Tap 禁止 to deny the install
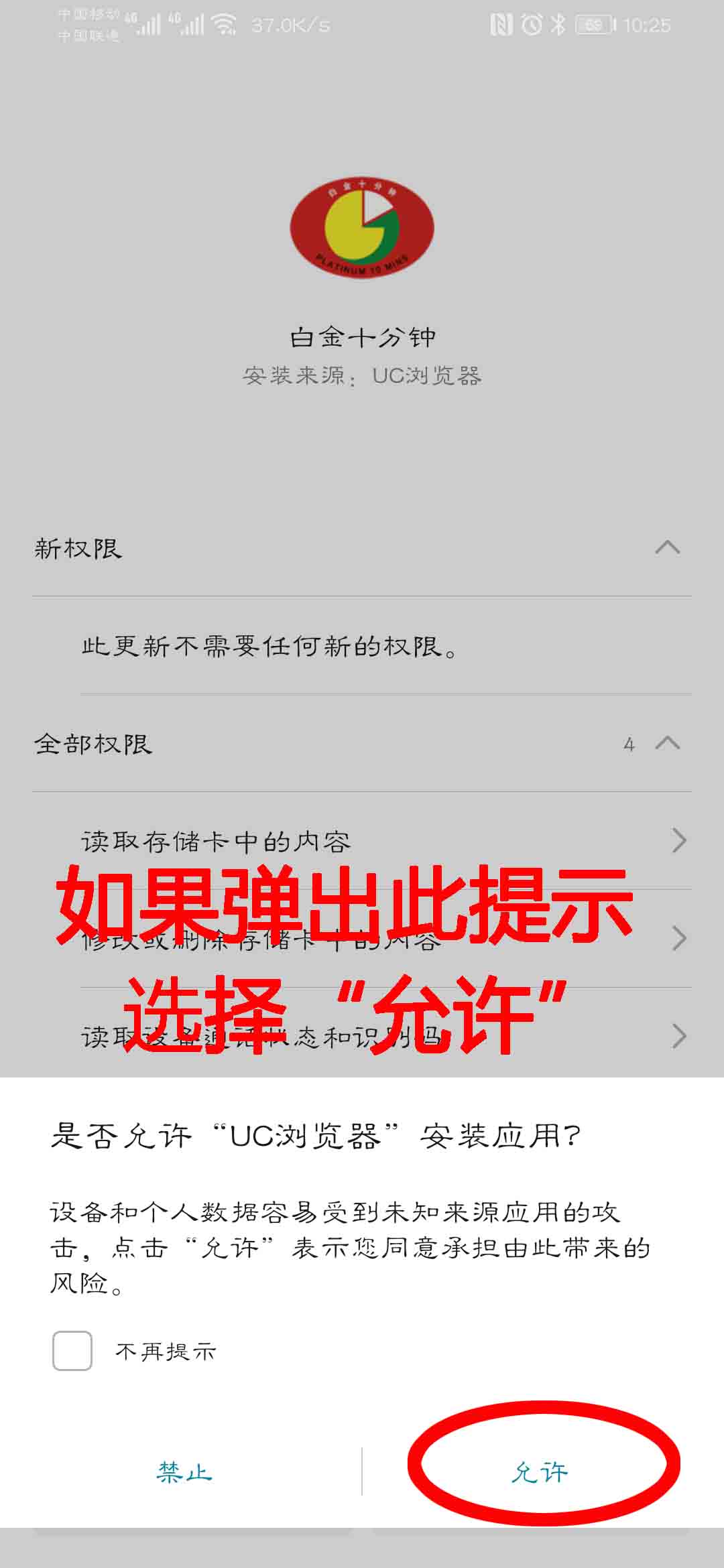 [184, 1472]
